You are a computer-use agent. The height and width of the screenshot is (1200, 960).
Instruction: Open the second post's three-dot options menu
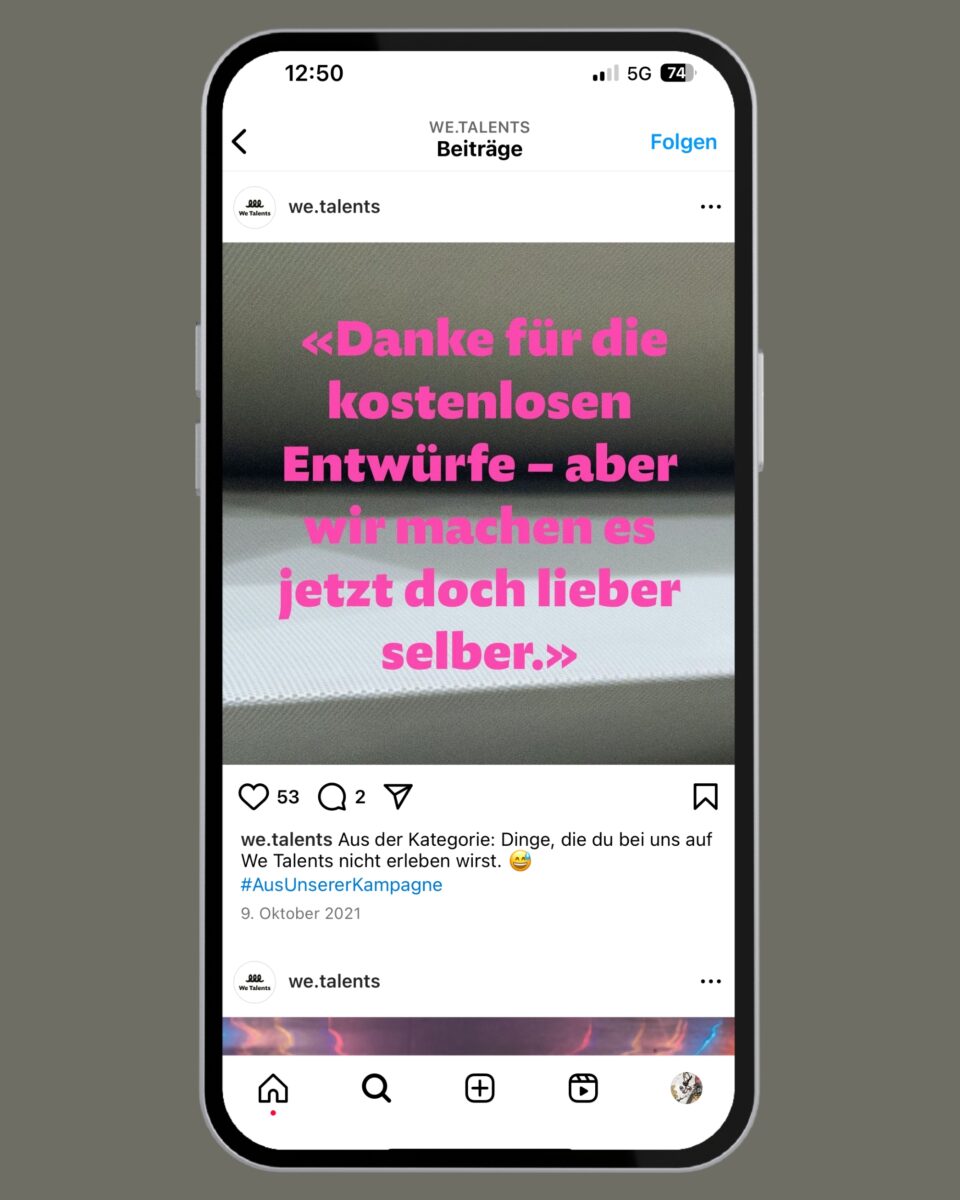pos(710,982)
